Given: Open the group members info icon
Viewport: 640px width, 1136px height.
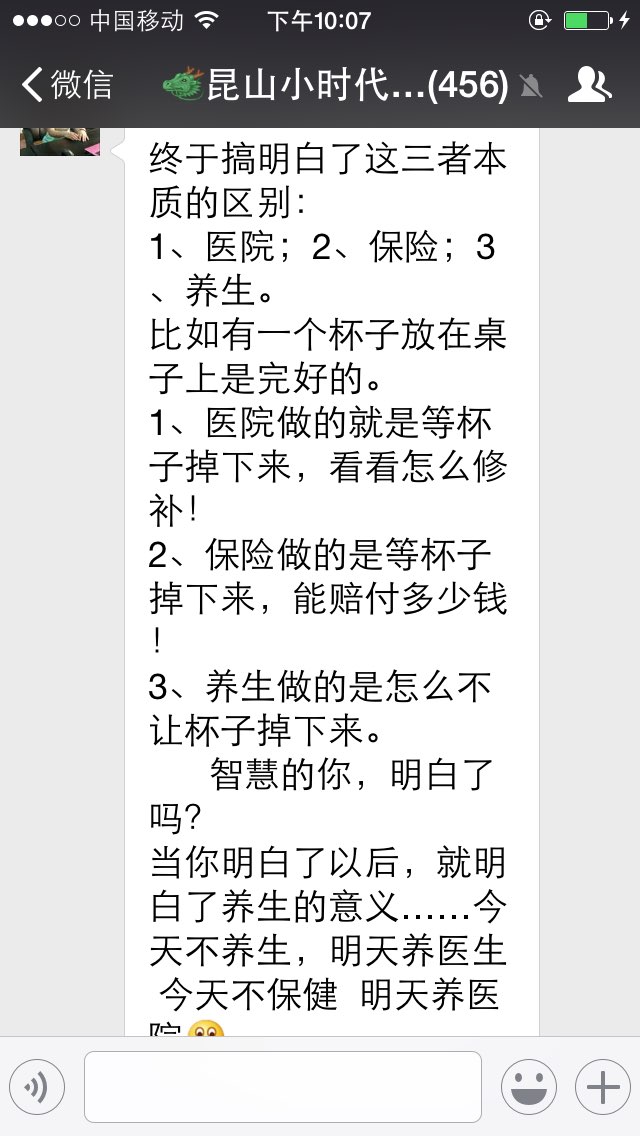Looking at the screenshot, I should click(589, 84).
